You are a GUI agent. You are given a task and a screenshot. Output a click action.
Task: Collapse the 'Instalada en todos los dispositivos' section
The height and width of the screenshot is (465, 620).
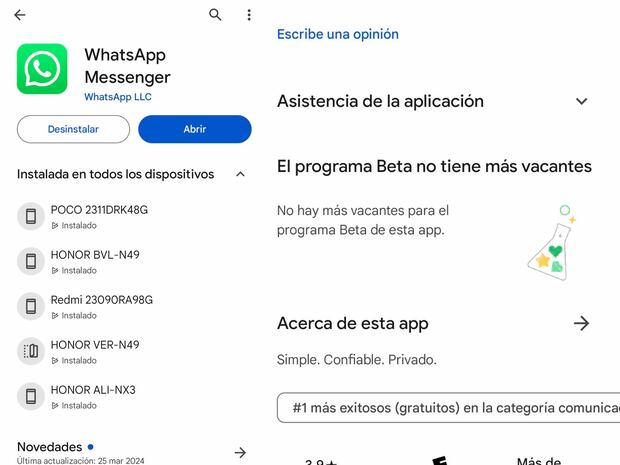(x=240, y=174)
